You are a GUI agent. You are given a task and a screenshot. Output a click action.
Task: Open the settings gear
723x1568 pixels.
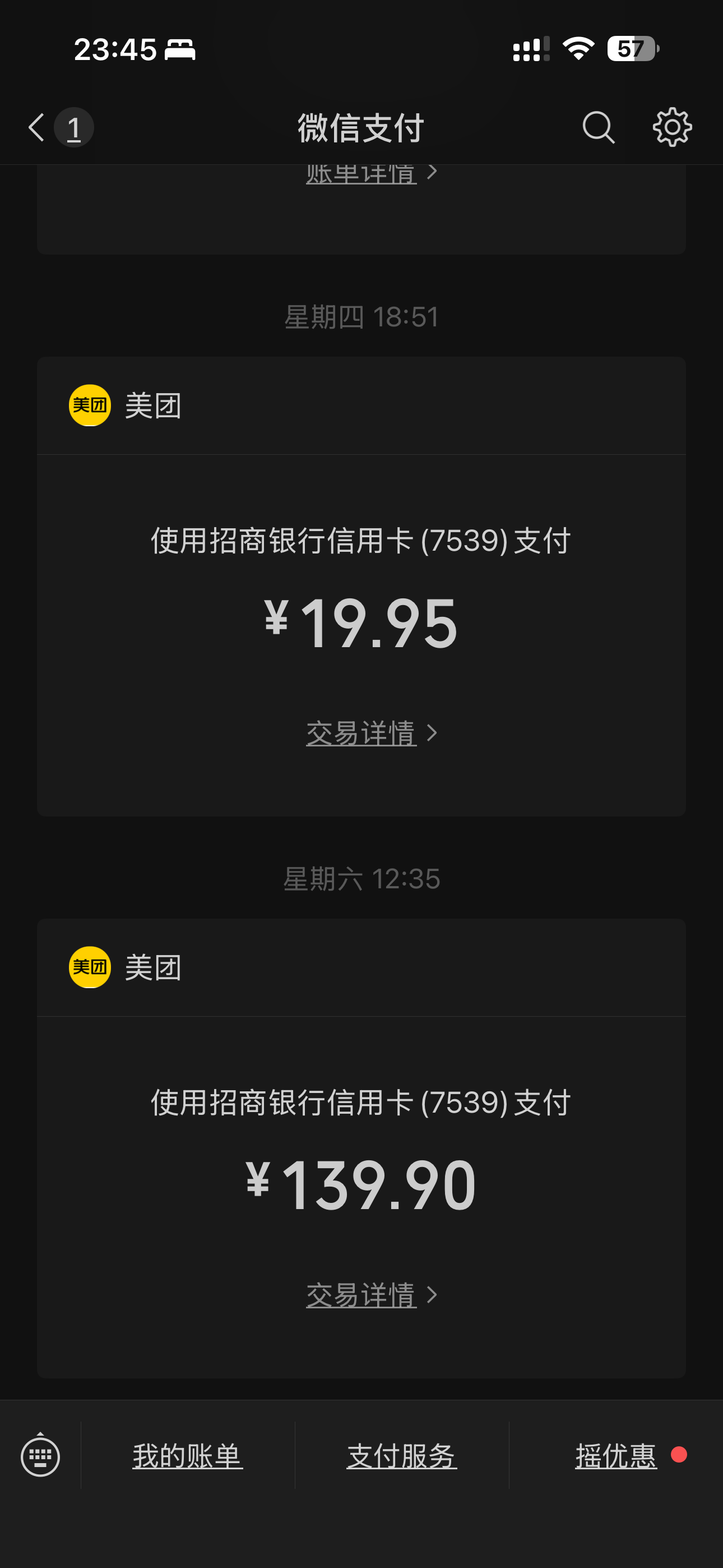coord(672,128)
